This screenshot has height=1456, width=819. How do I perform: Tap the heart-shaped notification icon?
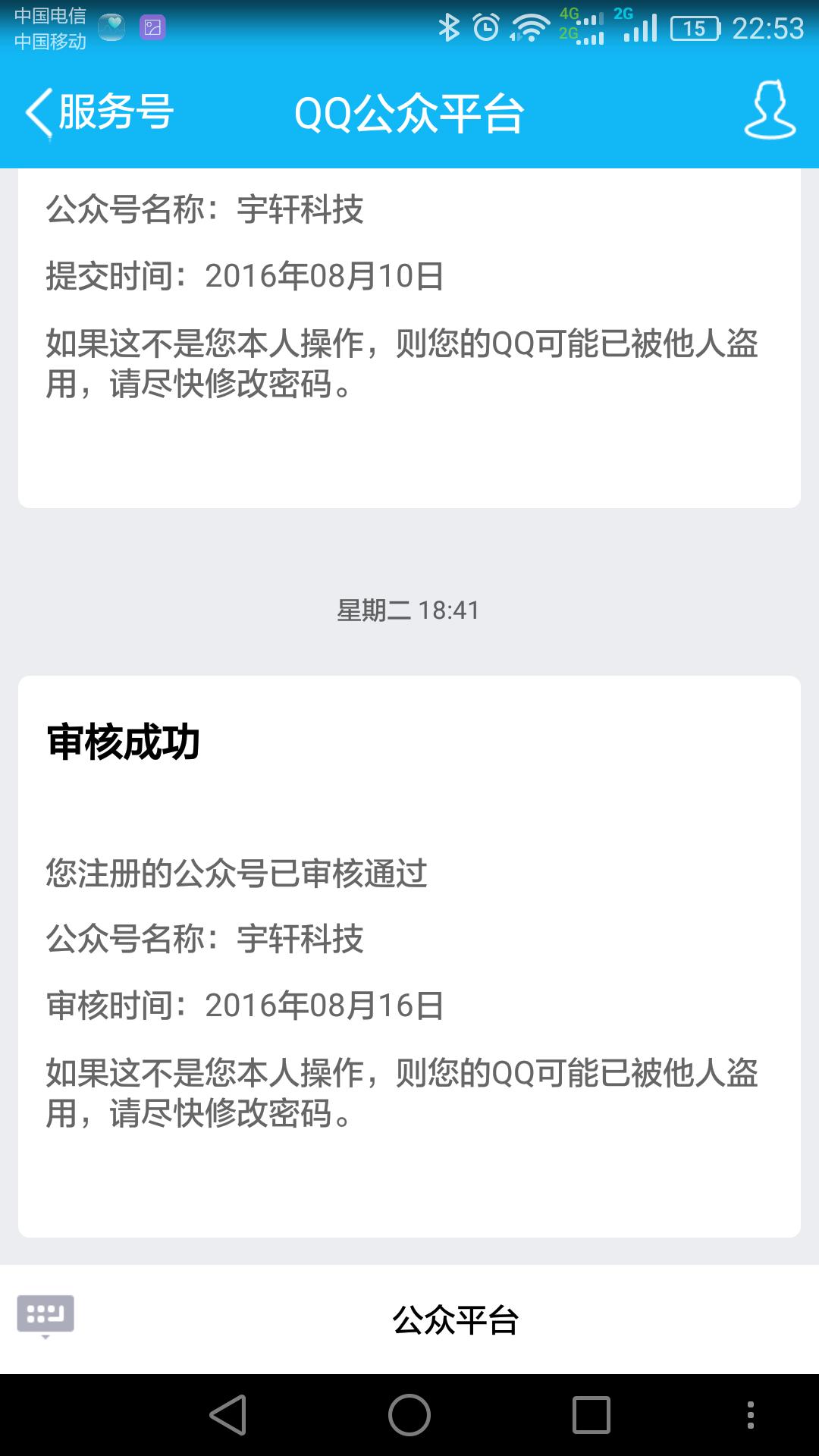[111, 25]
